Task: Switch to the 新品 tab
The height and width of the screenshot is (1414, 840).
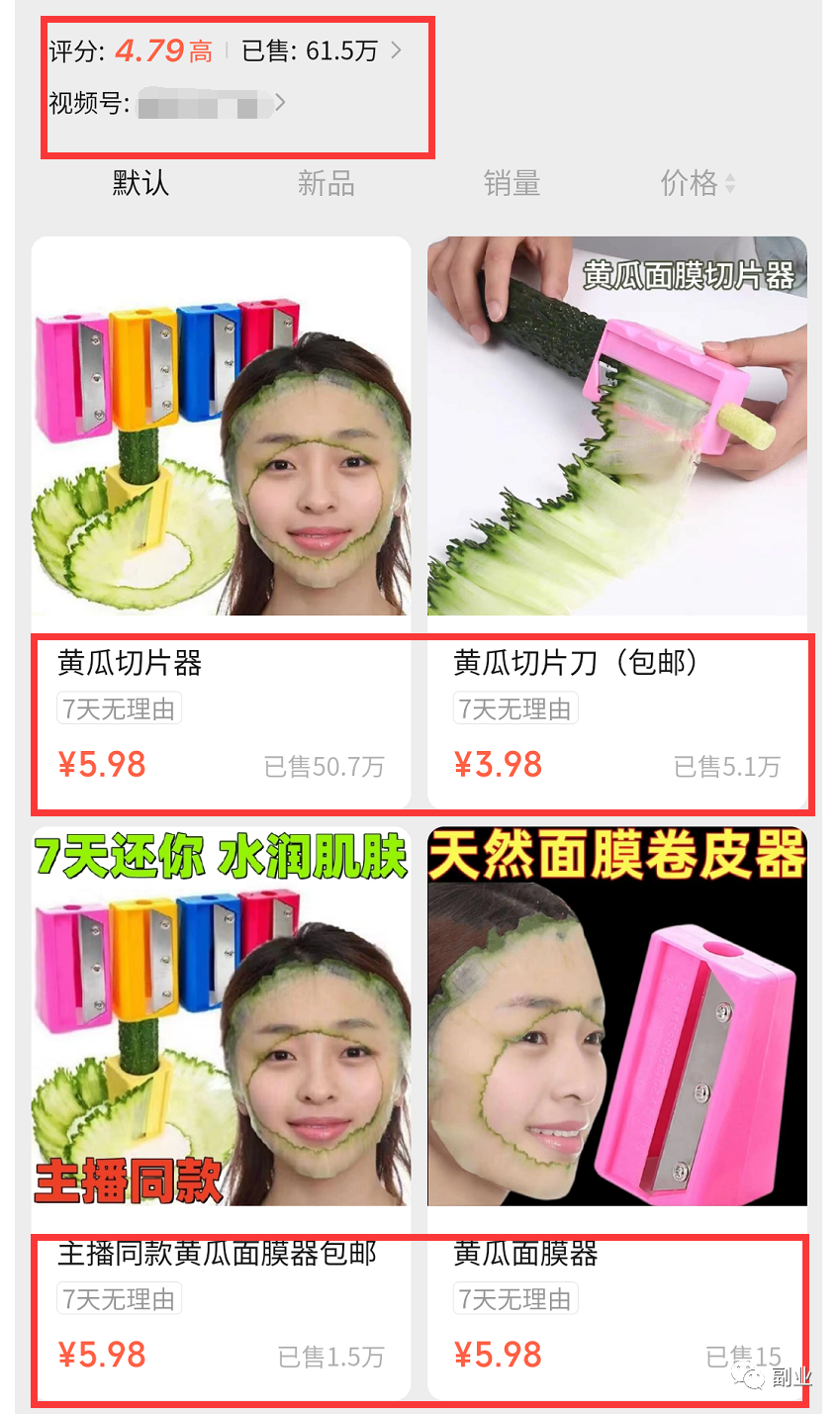Action: (326, 183)
